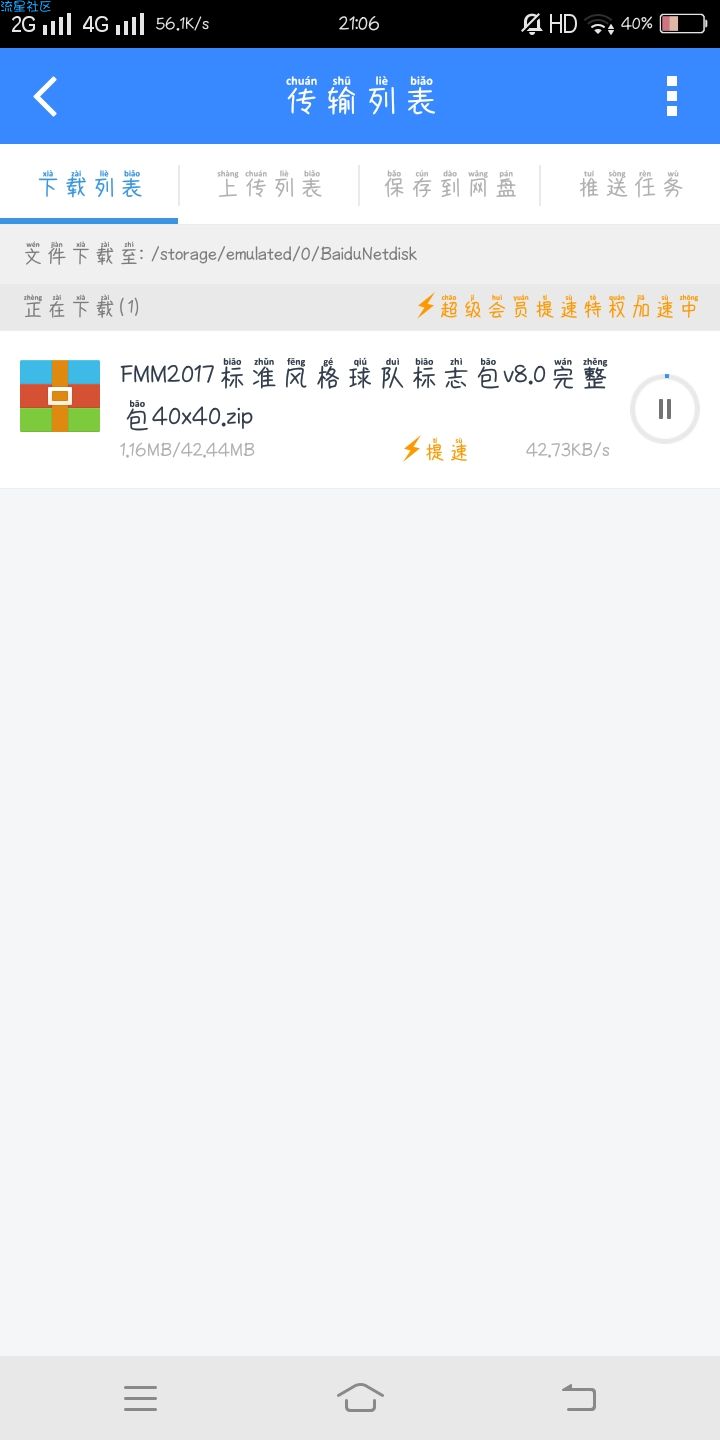Select the 下载列表 tab
This screenshot has width=720, height=1440.
coord(90,185)
